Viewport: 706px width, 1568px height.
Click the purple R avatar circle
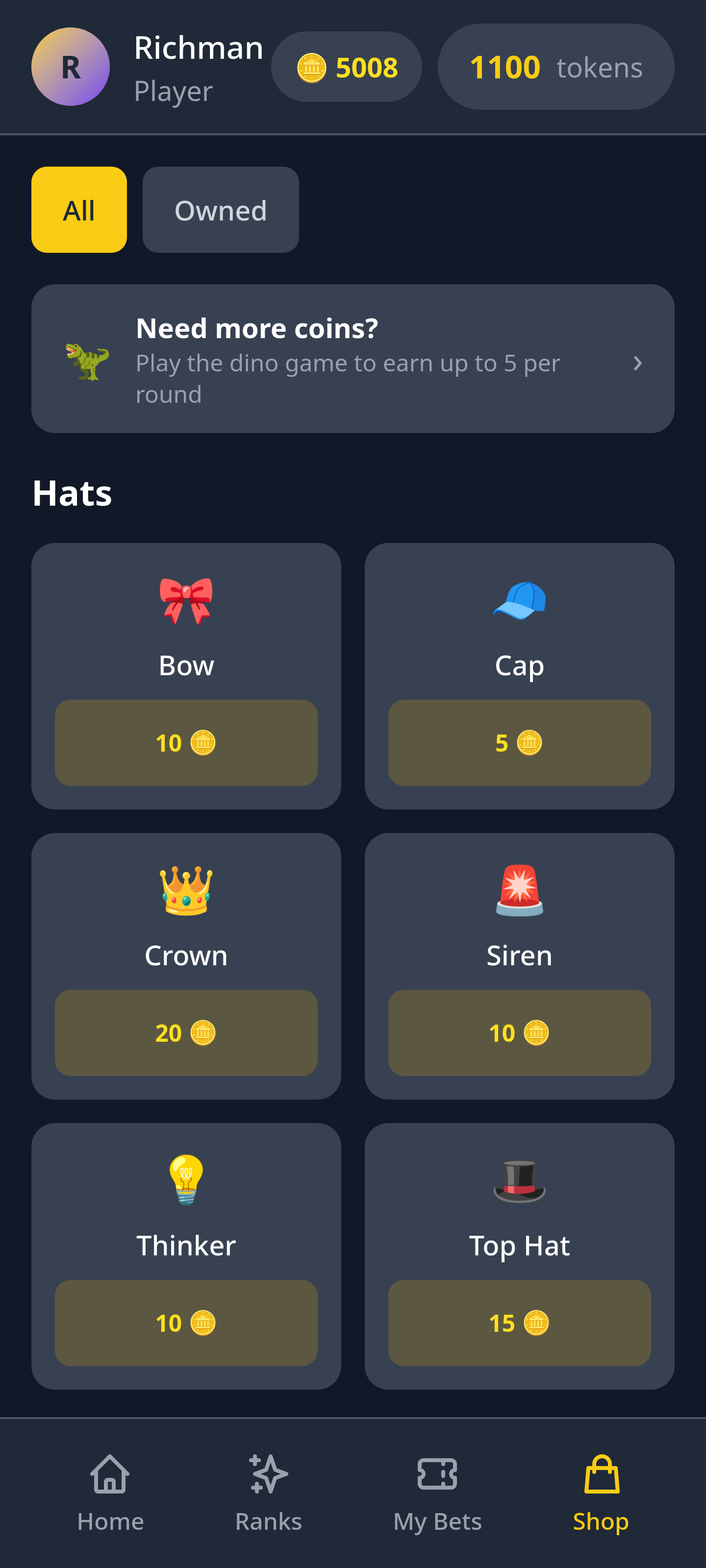click(x=70, y=68)
